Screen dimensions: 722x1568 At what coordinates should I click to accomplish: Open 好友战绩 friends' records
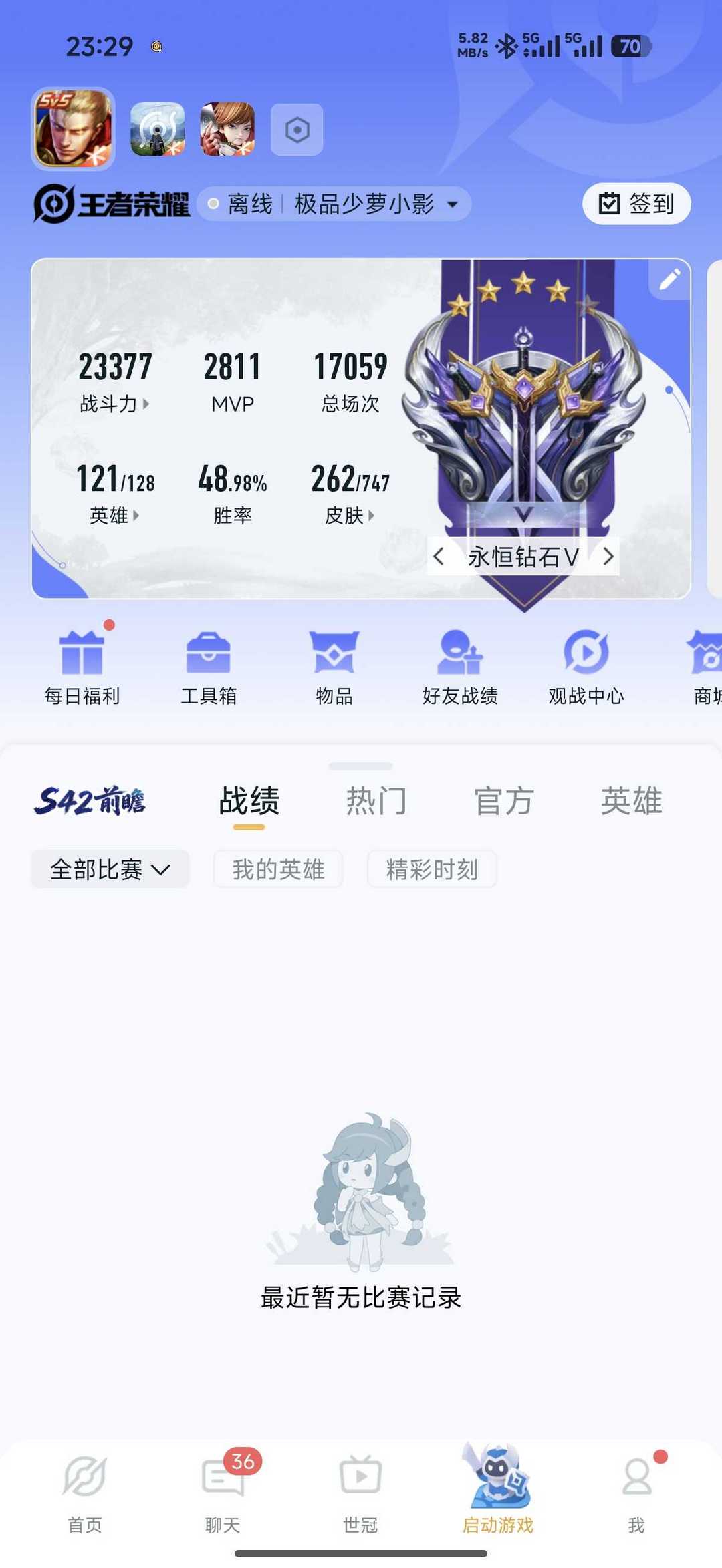tap(460, 666)
